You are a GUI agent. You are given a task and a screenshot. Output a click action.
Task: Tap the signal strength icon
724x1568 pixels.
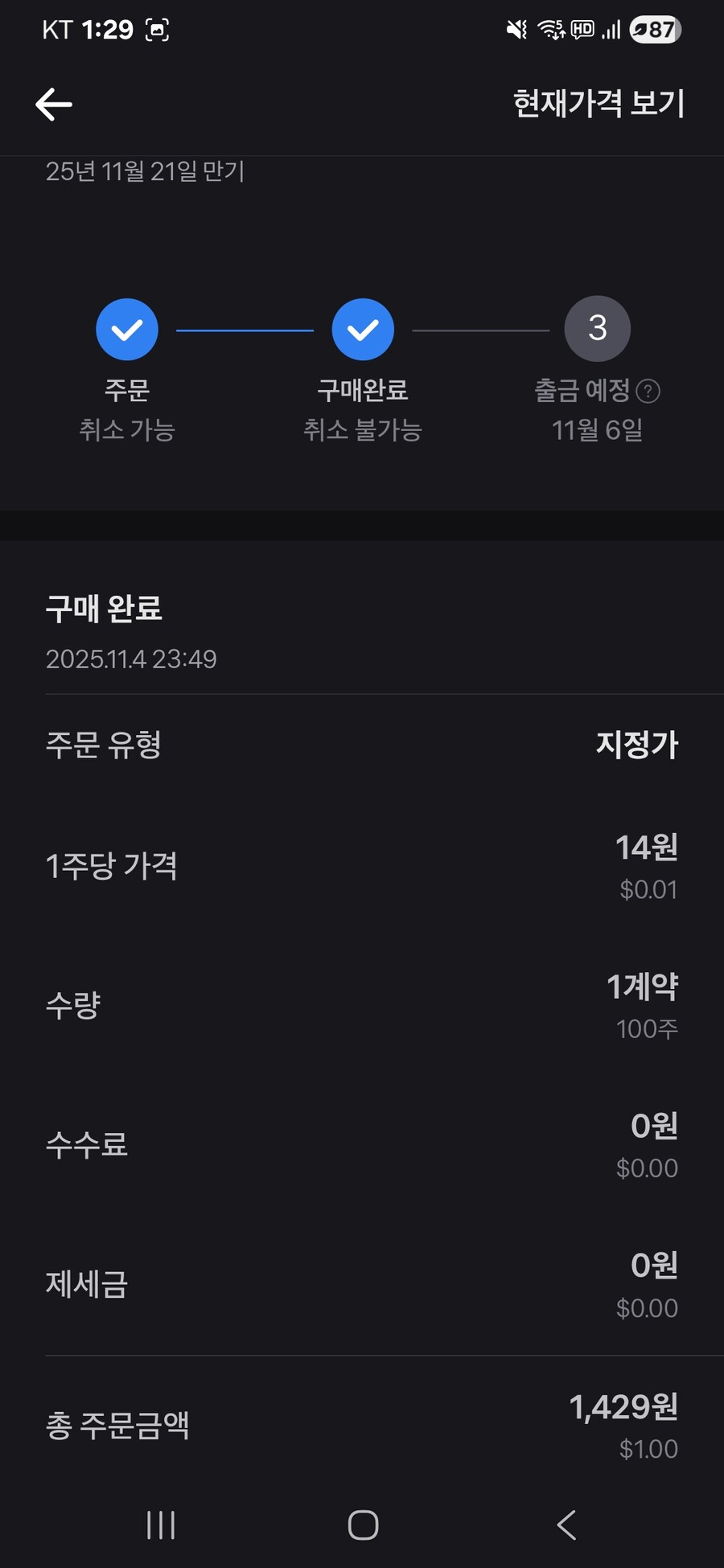tap(610, 29)
